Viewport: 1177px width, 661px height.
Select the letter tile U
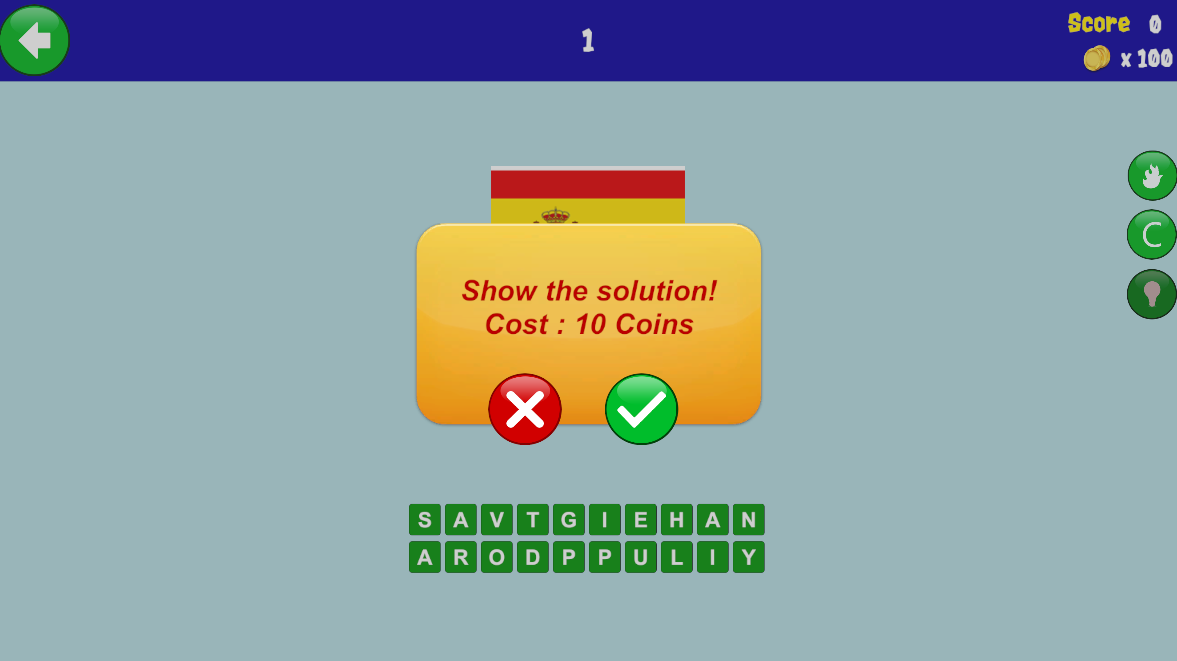[x=641, y=557]
